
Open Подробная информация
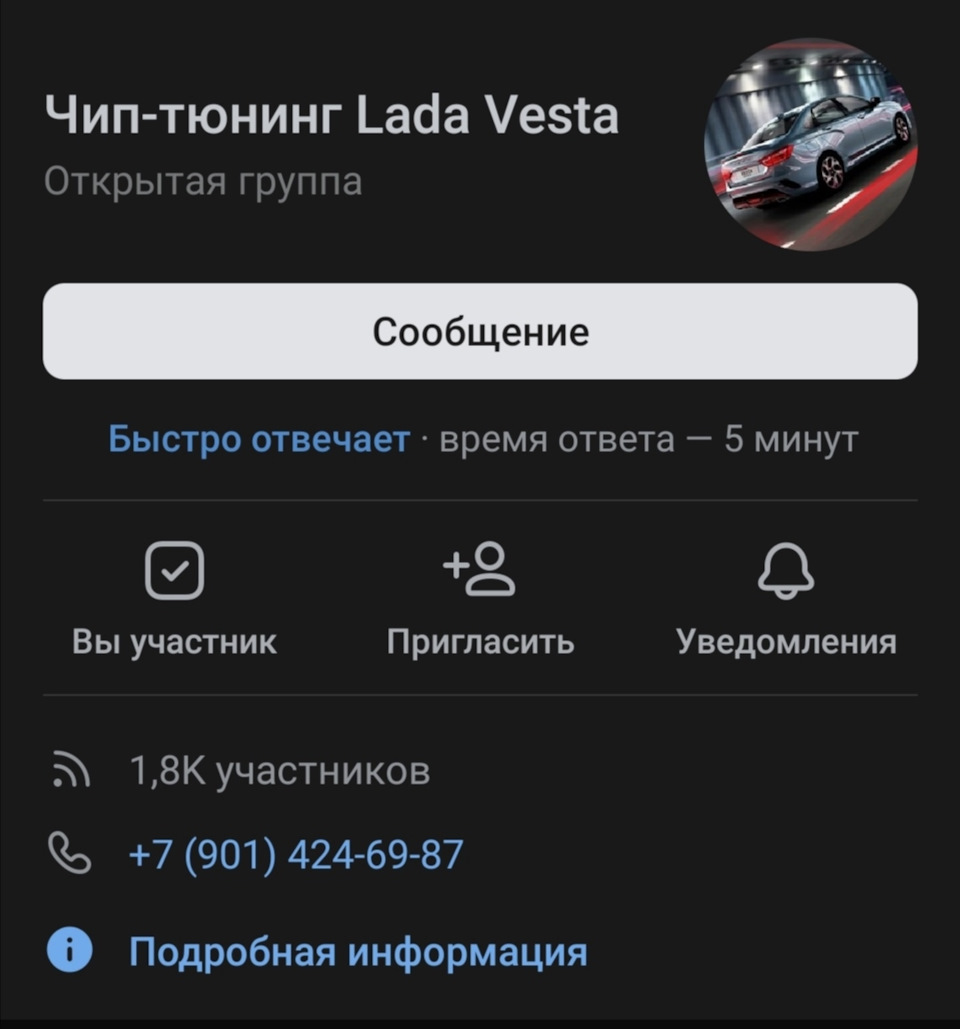[x=357, y=952]
